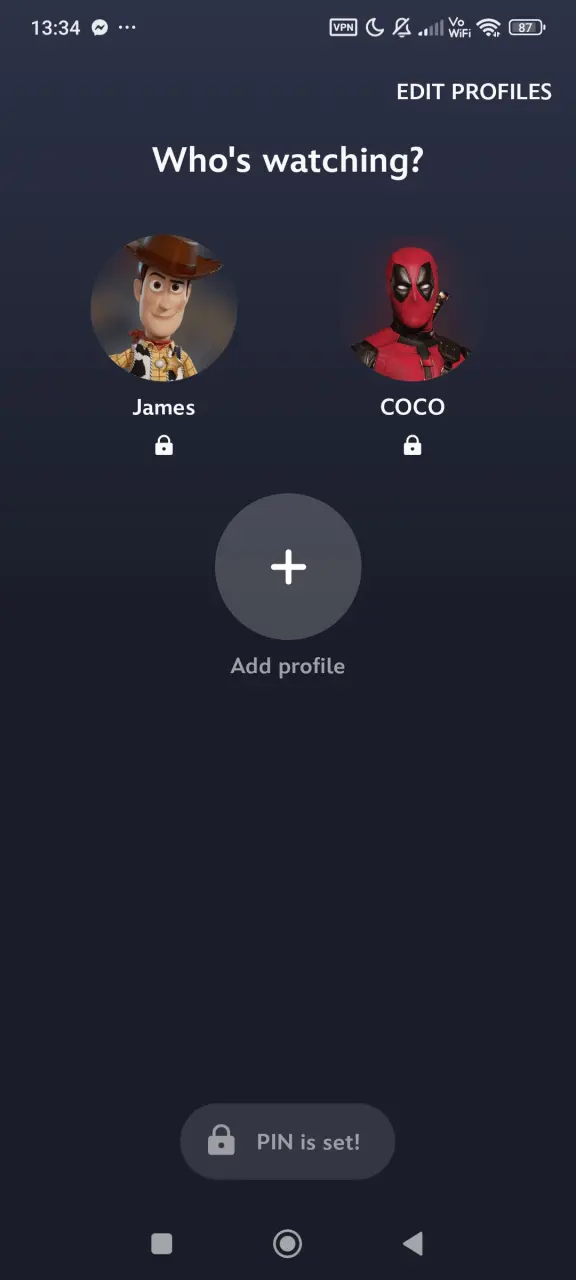
Task: Open Edit Profiles
Action: pos(474,92)
